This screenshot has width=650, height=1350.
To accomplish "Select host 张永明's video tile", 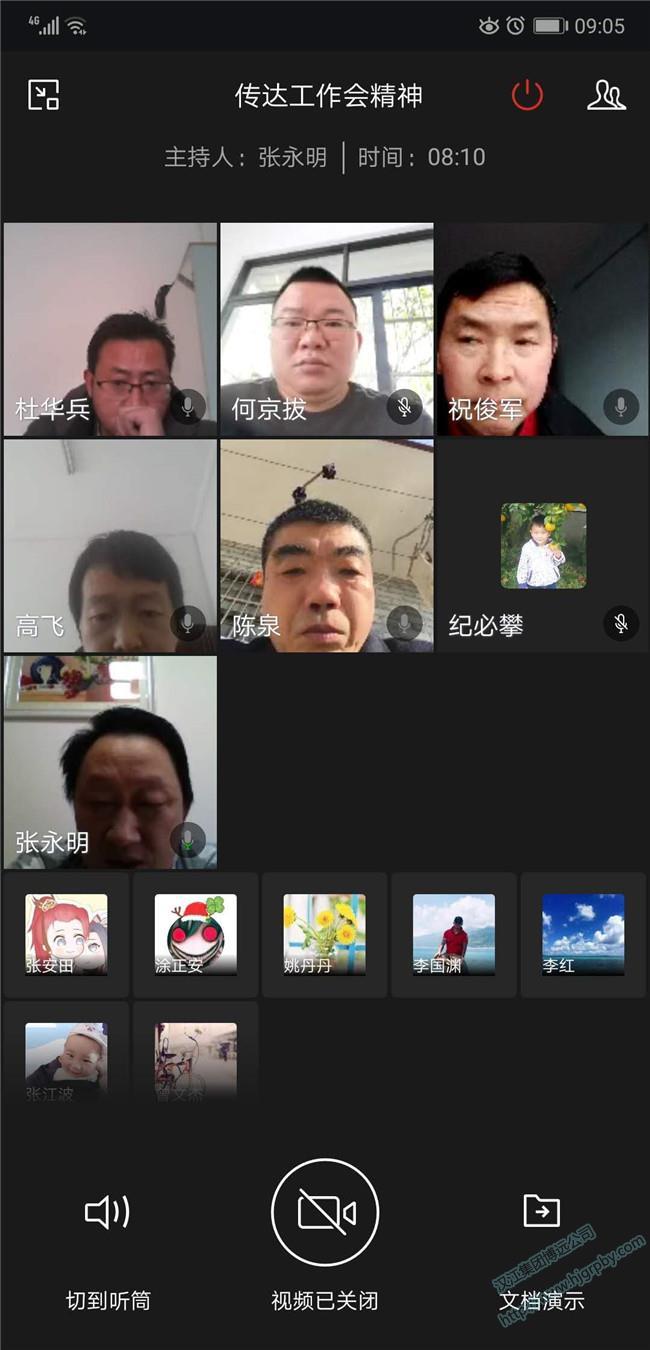I will 110,761.
